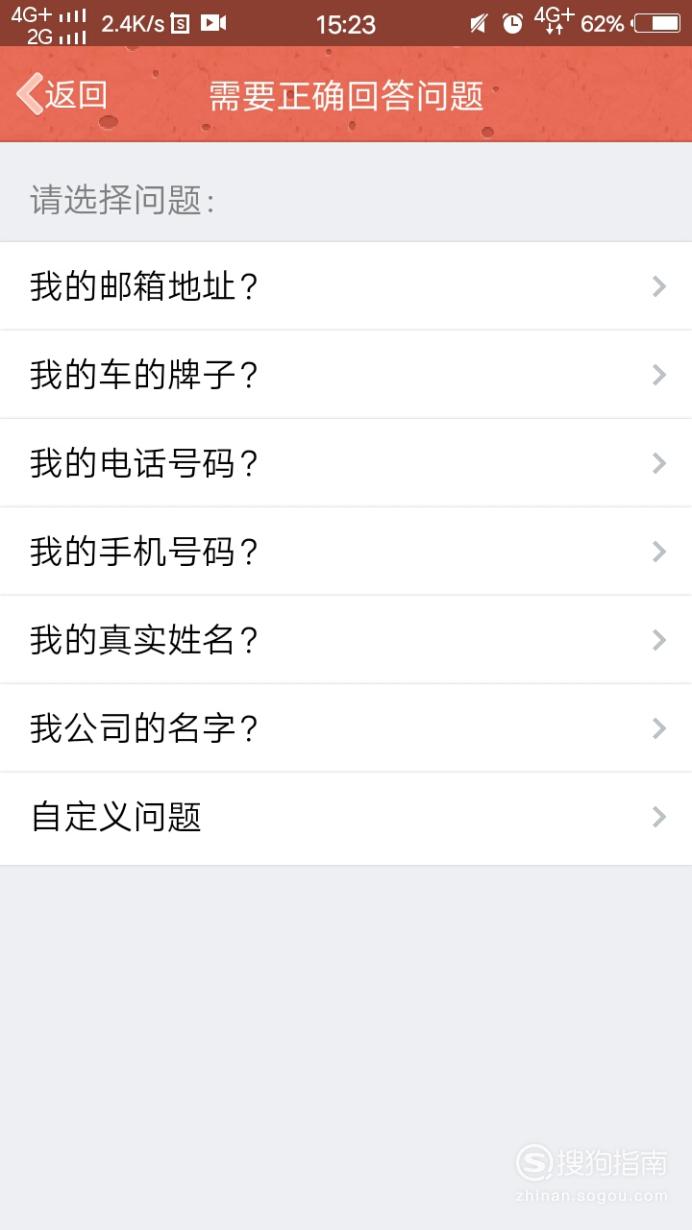
Task: Choose the 我的真实姓名 question
Action: (x=346, y=640)
